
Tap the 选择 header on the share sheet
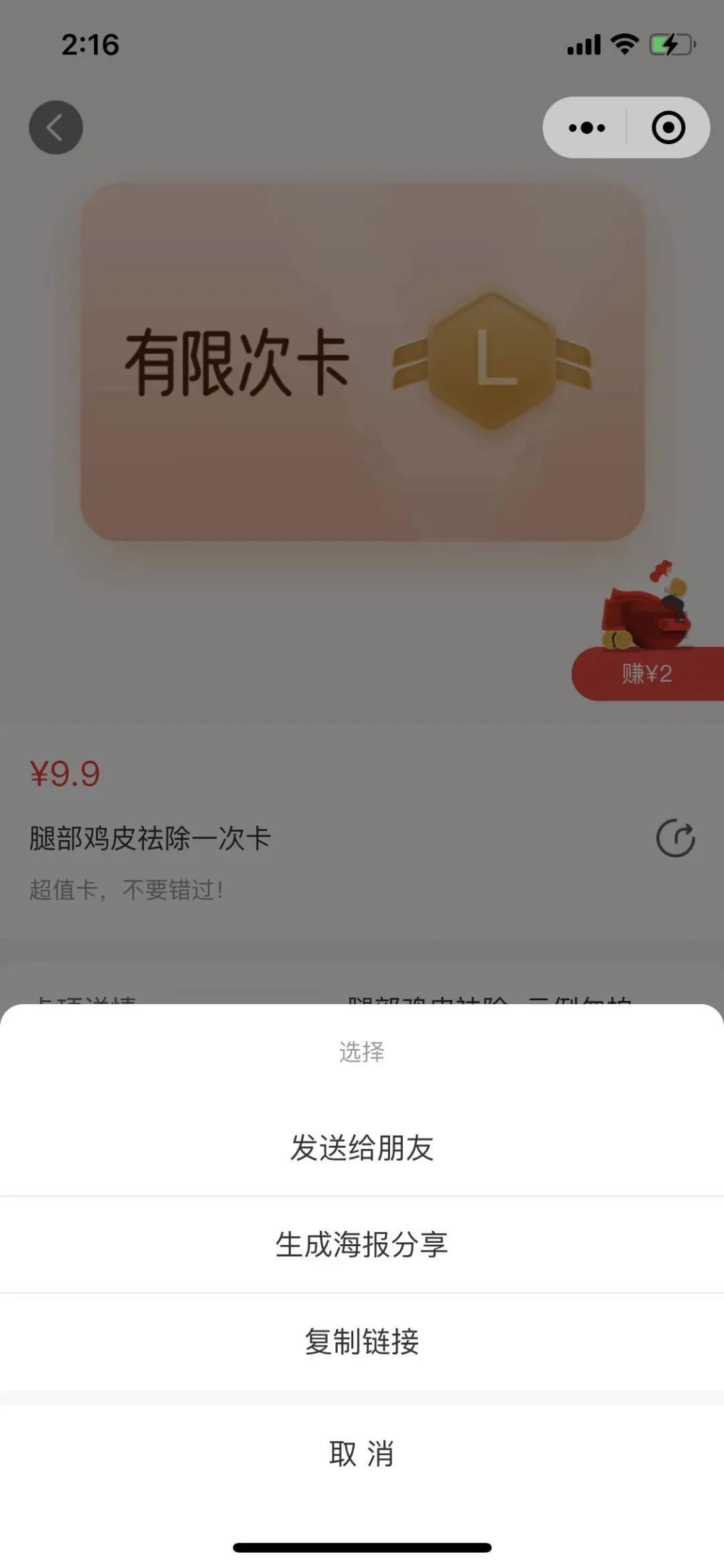(362, 1052)
